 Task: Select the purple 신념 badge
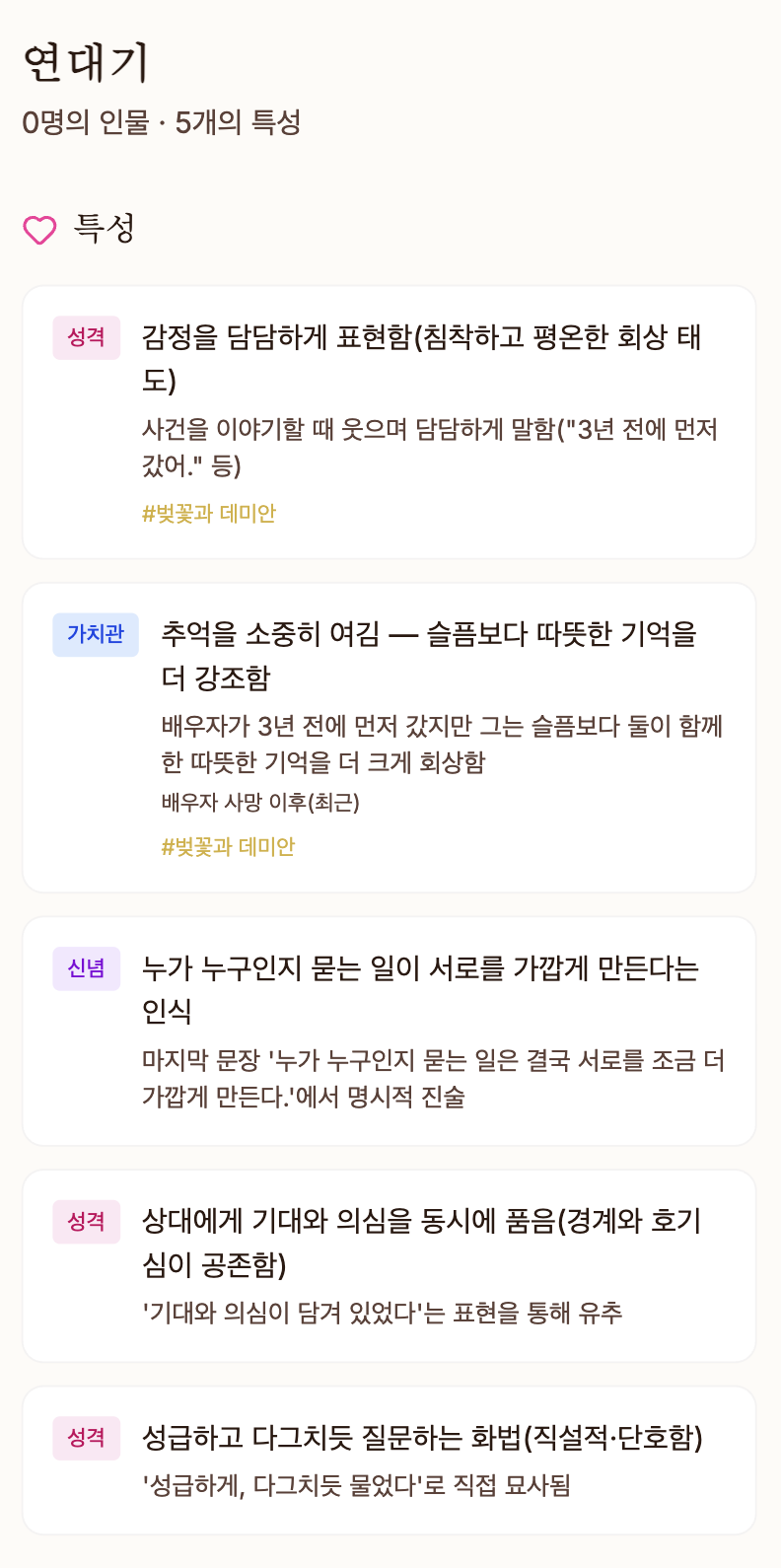[x=87, y=970]
